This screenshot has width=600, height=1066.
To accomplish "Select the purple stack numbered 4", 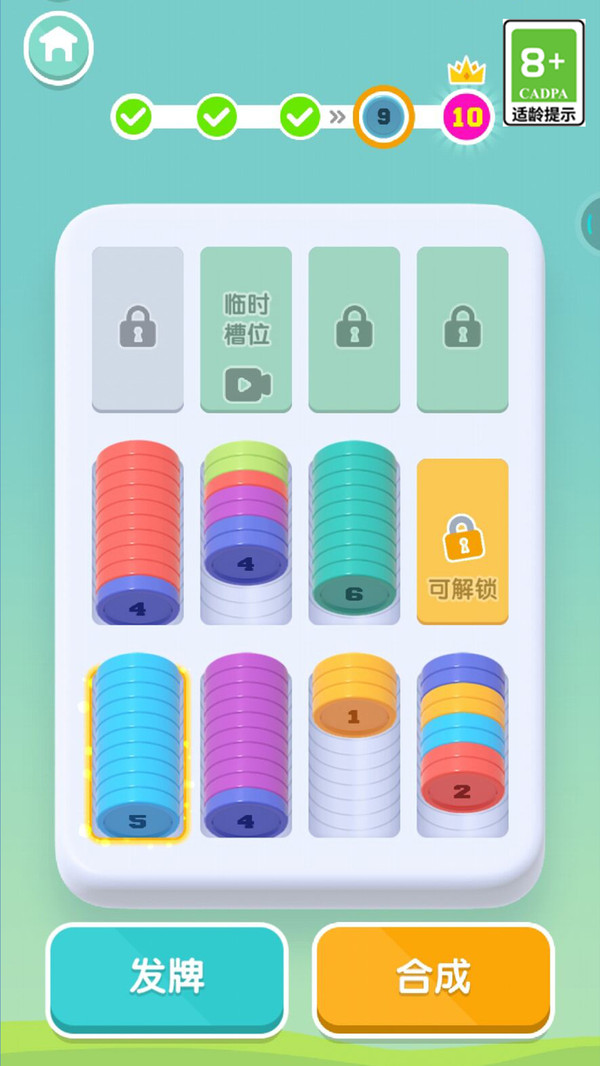I will tap(246, 745).
